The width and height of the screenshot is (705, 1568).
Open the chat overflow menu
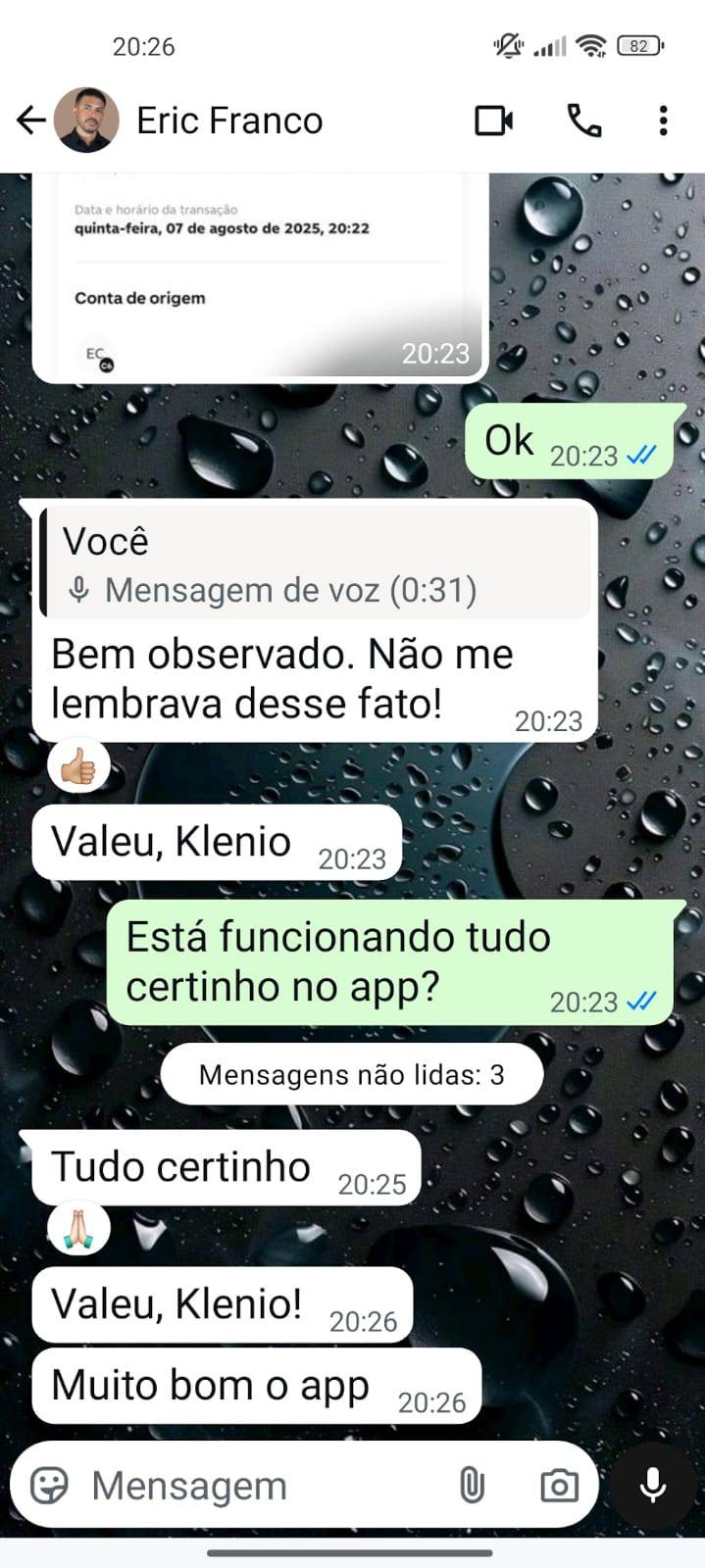pos(664,121)
